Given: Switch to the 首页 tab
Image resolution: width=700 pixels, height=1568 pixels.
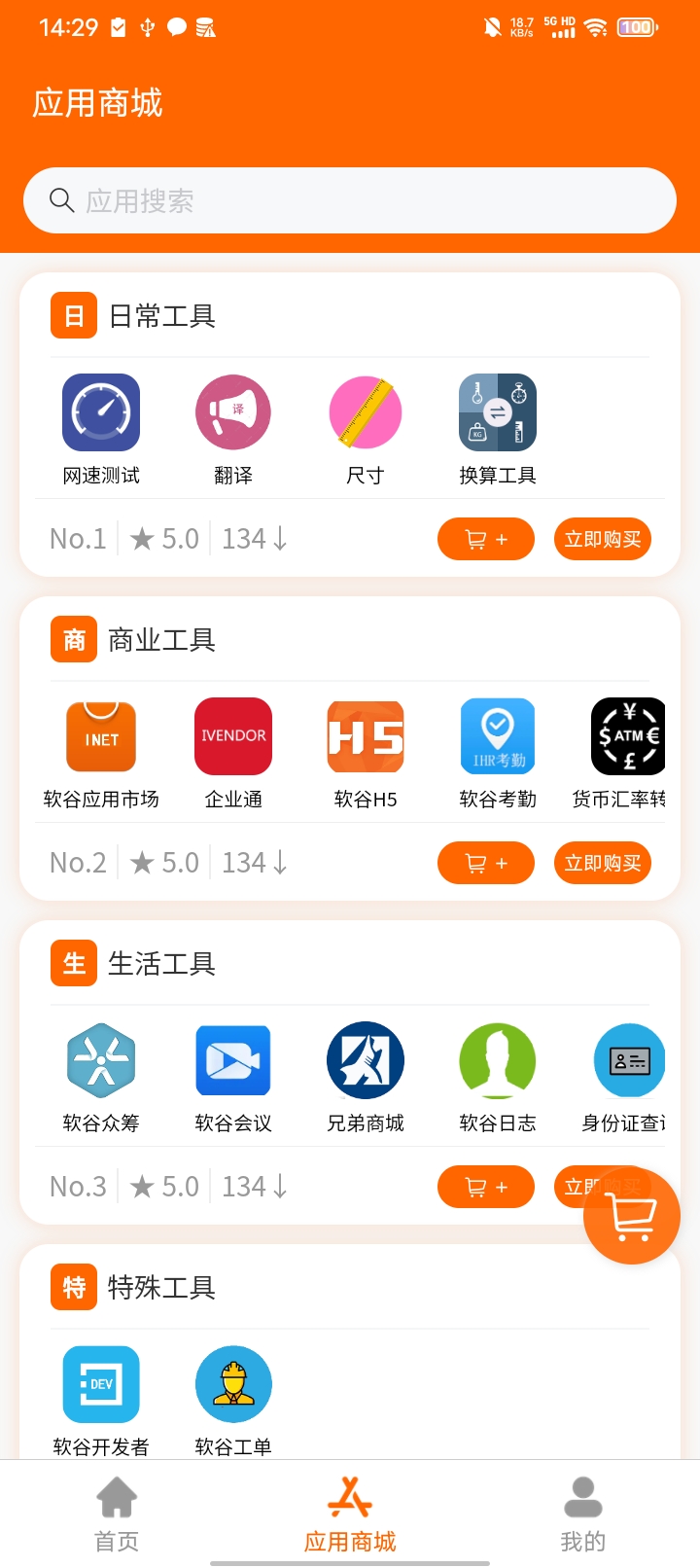Looking at the screenshot, I should (x=117, y=1514).
